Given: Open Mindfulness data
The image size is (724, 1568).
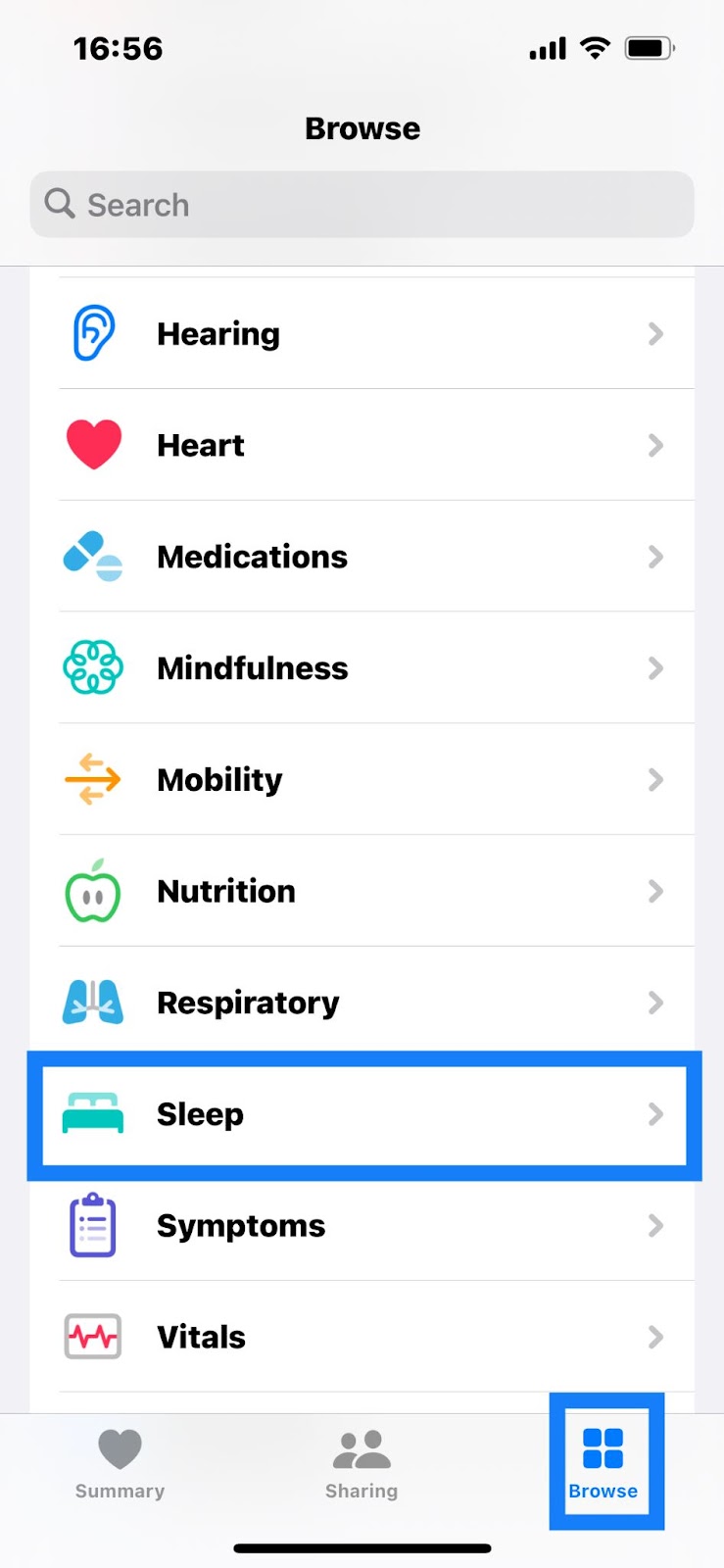Looking at the screenshot, I should 362,668.
